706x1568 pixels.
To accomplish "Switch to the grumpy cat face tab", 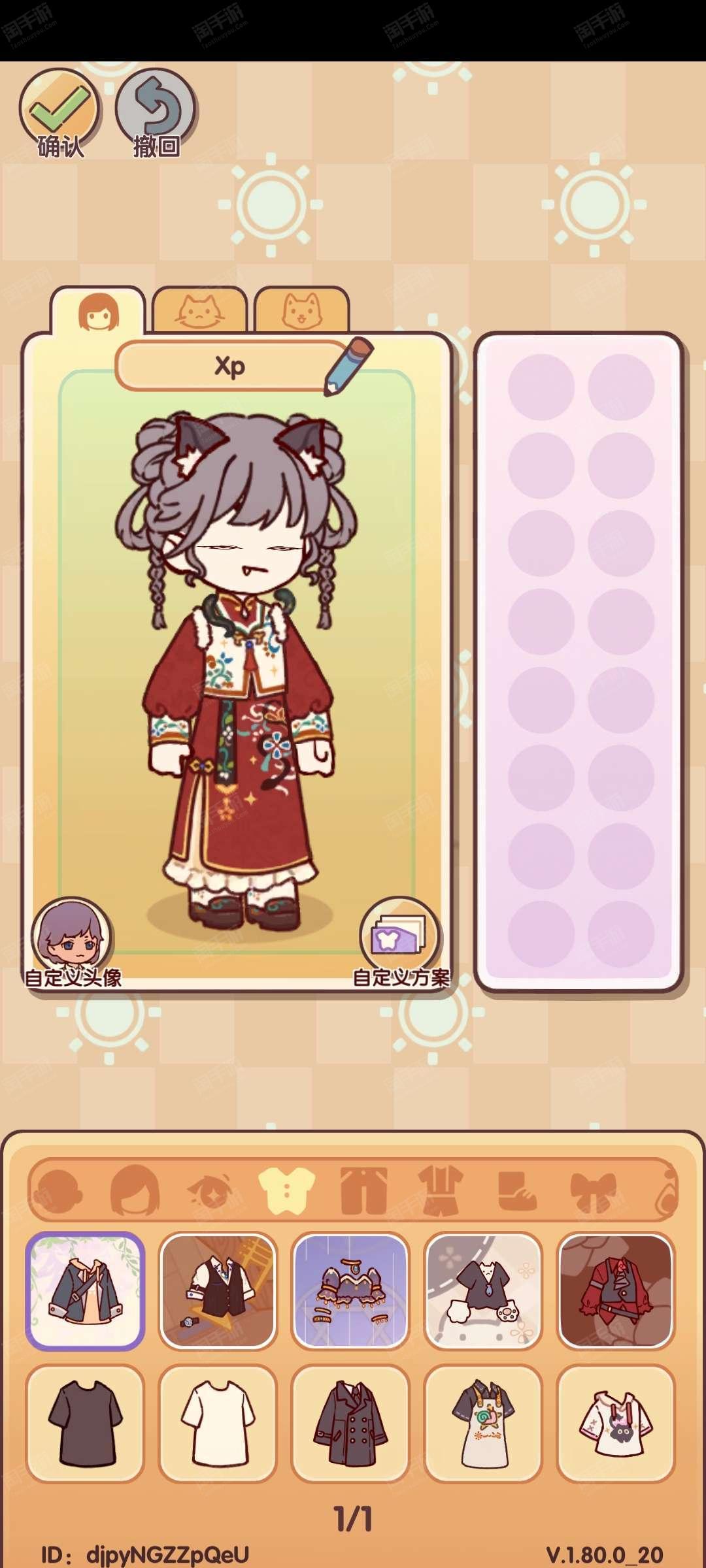I will pyautogui.click(x=199, y=311).
